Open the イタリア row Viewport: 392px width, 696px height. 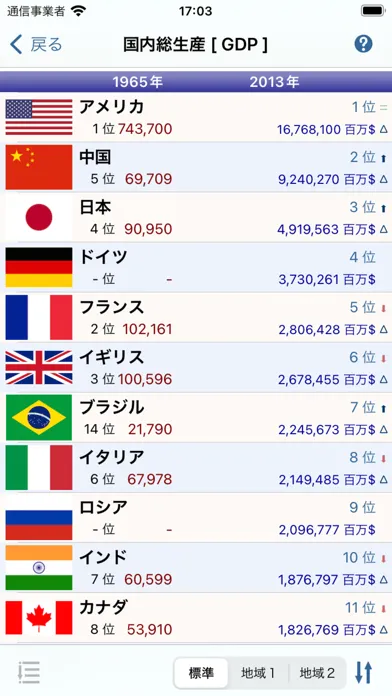[x=196, y=468]
